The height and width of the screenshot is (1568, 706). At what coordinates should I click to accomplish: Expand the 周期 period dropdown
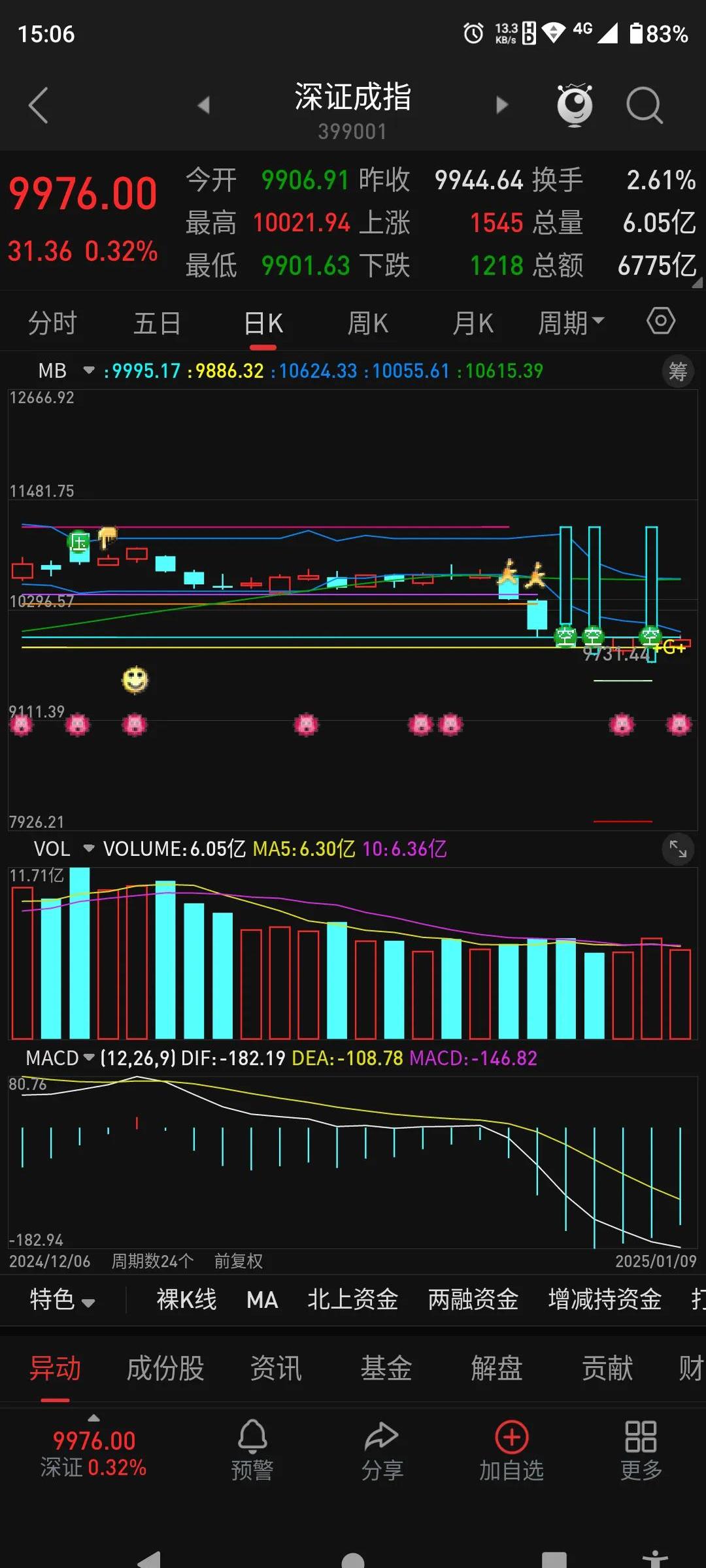(571, 323)
